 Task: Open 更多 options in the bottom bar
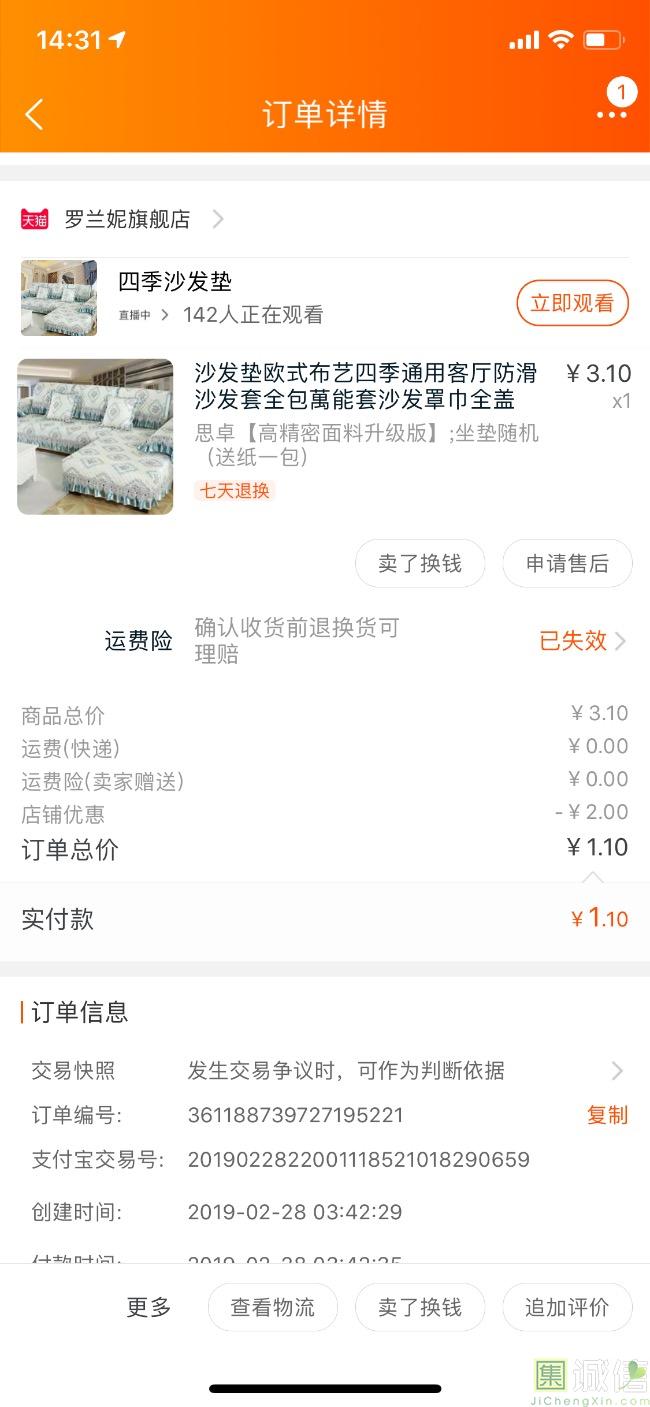(149, 1307)
